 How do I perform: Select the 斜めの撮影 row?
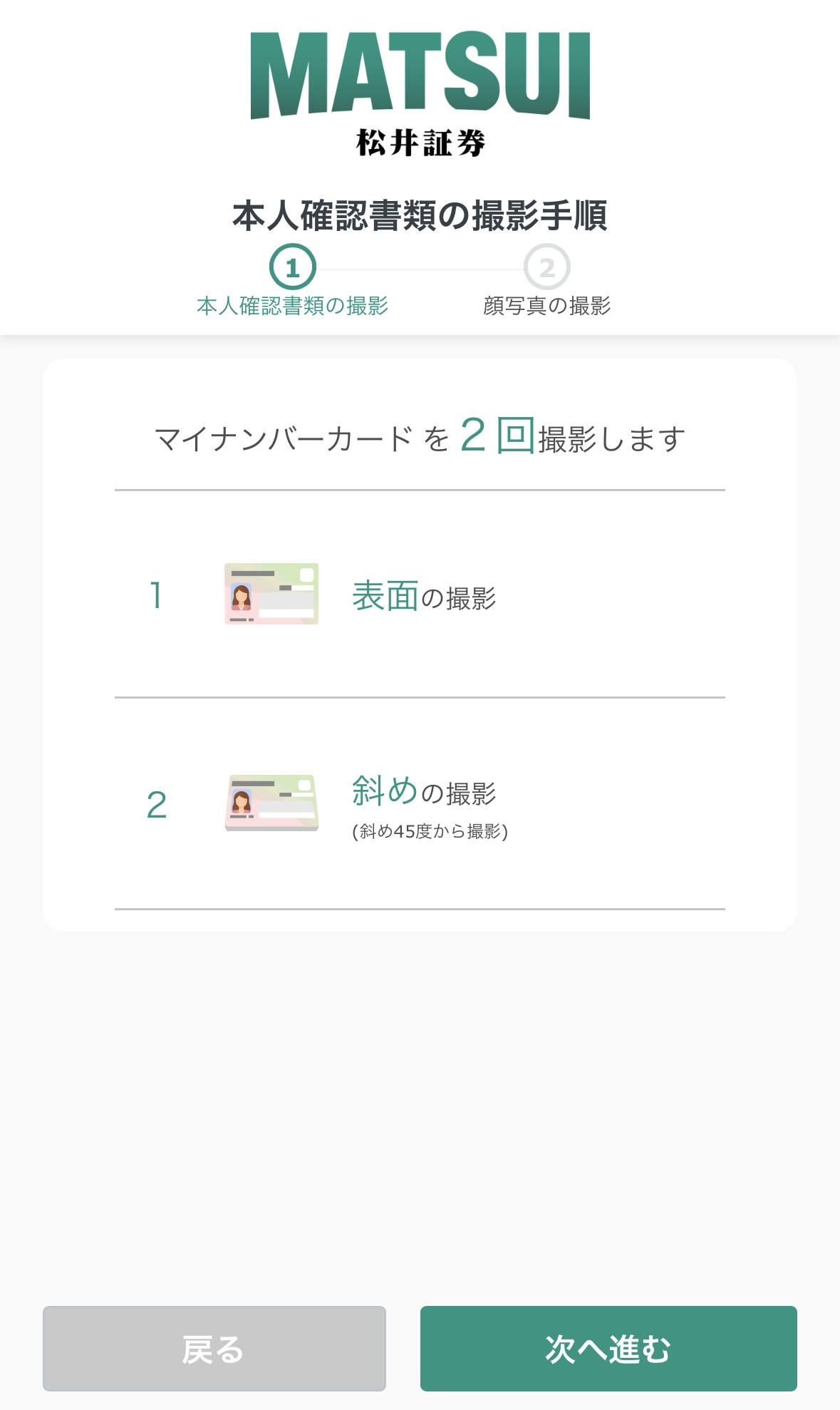(x=425, y=793)
